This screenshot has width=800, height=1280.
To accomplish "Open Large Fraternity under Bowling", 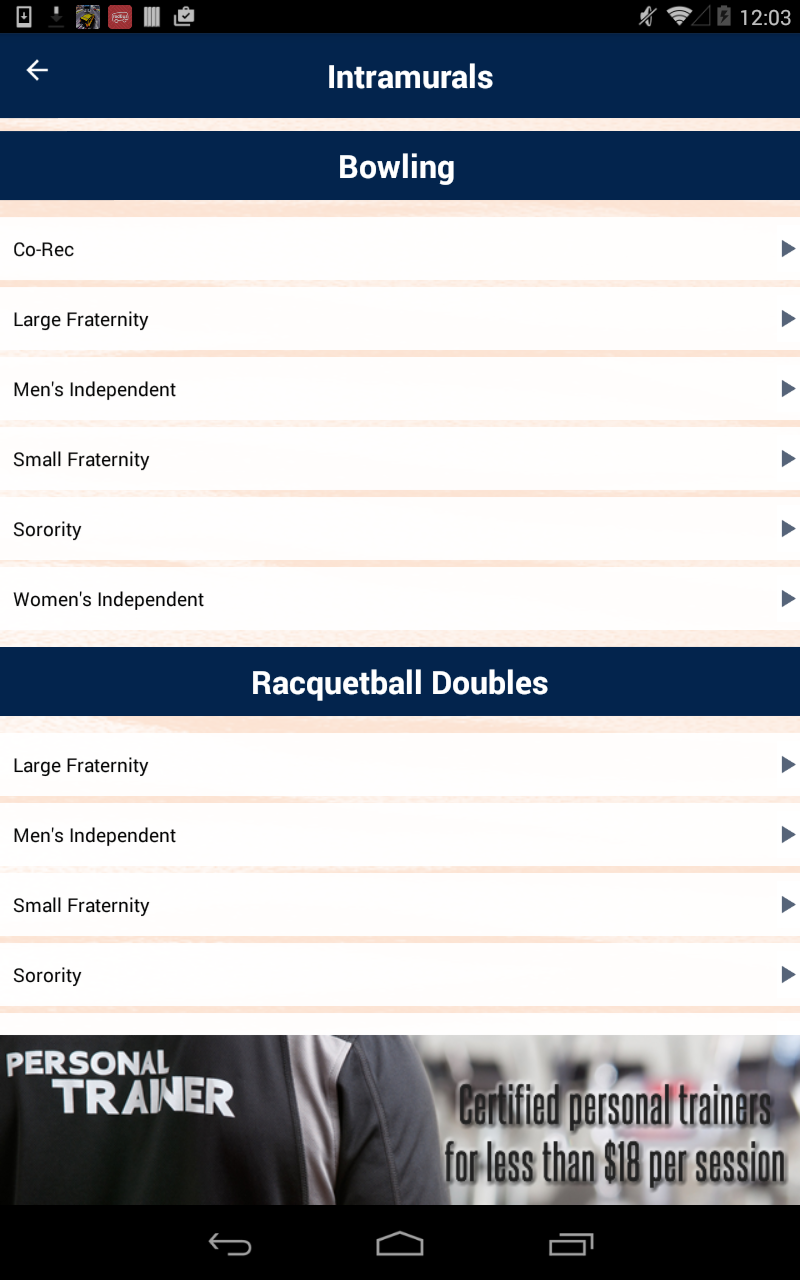I will [x=400, y=320].
